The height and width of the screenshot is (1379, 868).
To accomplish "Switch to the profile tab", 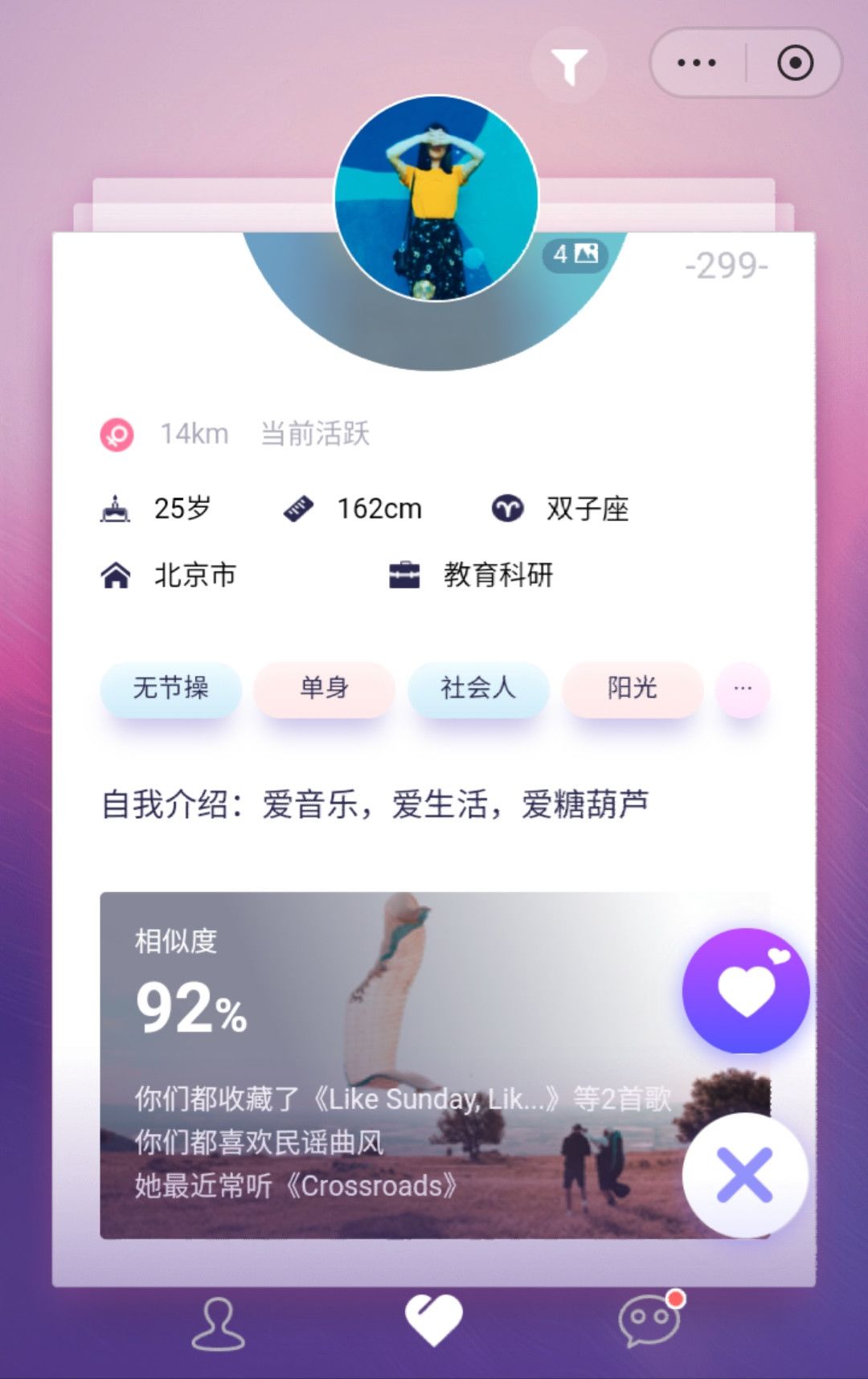I will pyautogui.click(x=218, y=1324).
